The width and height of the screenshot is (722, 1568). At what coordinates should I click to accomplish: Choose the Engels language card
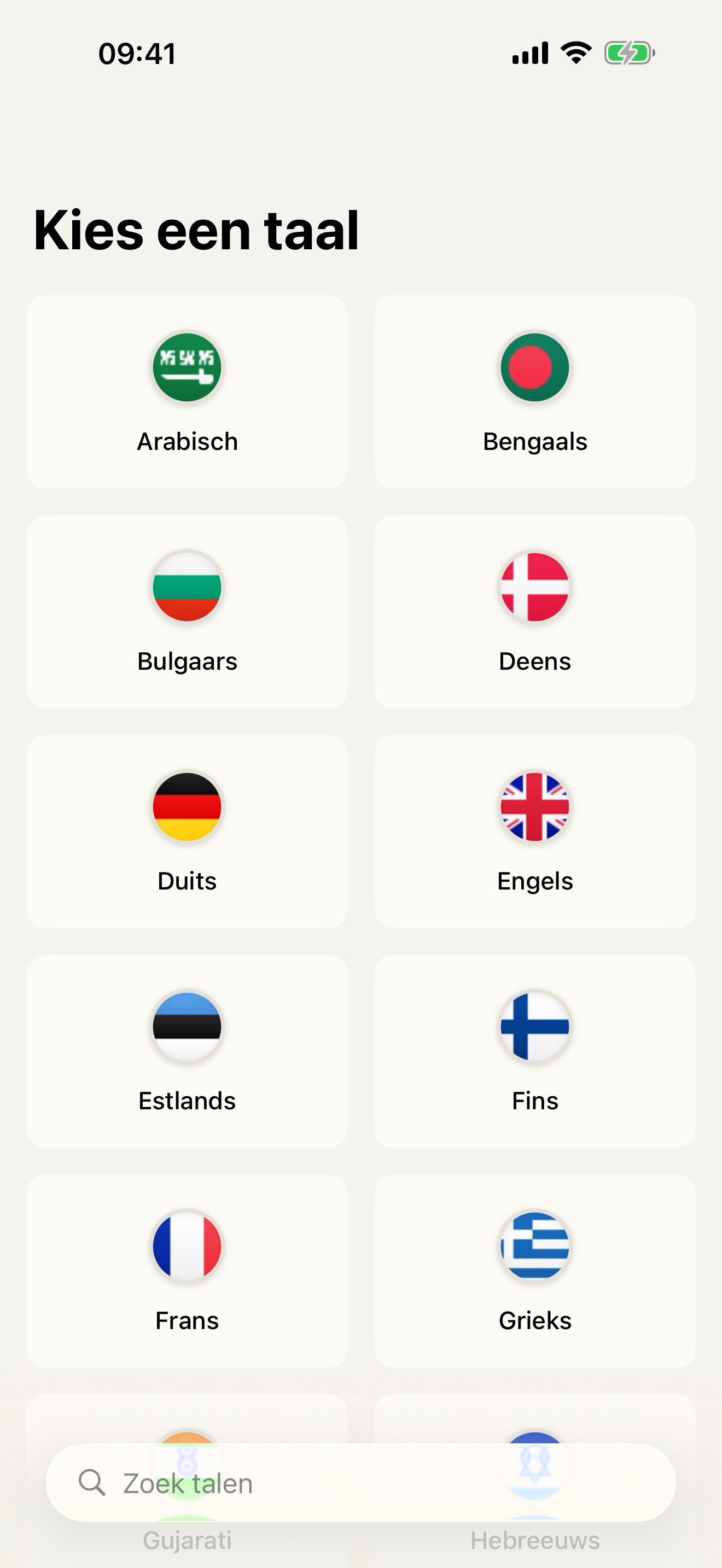[534, 831]
